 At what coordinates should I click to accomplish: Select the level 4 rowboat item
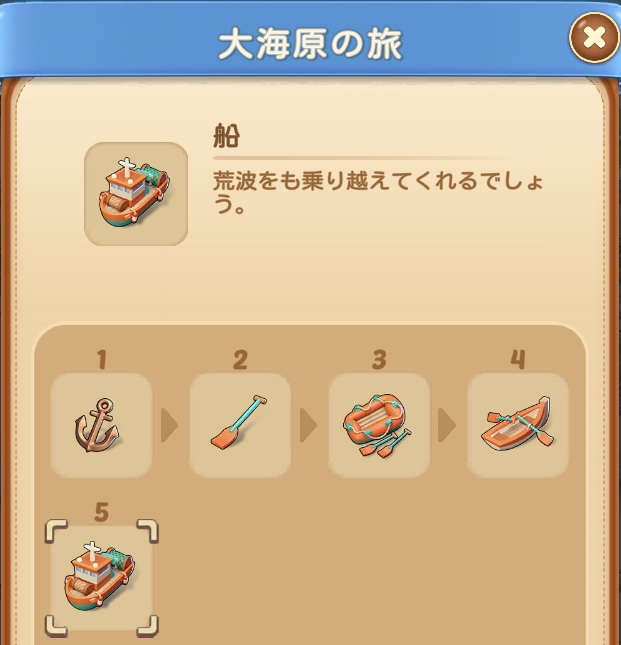coord(517,425)
